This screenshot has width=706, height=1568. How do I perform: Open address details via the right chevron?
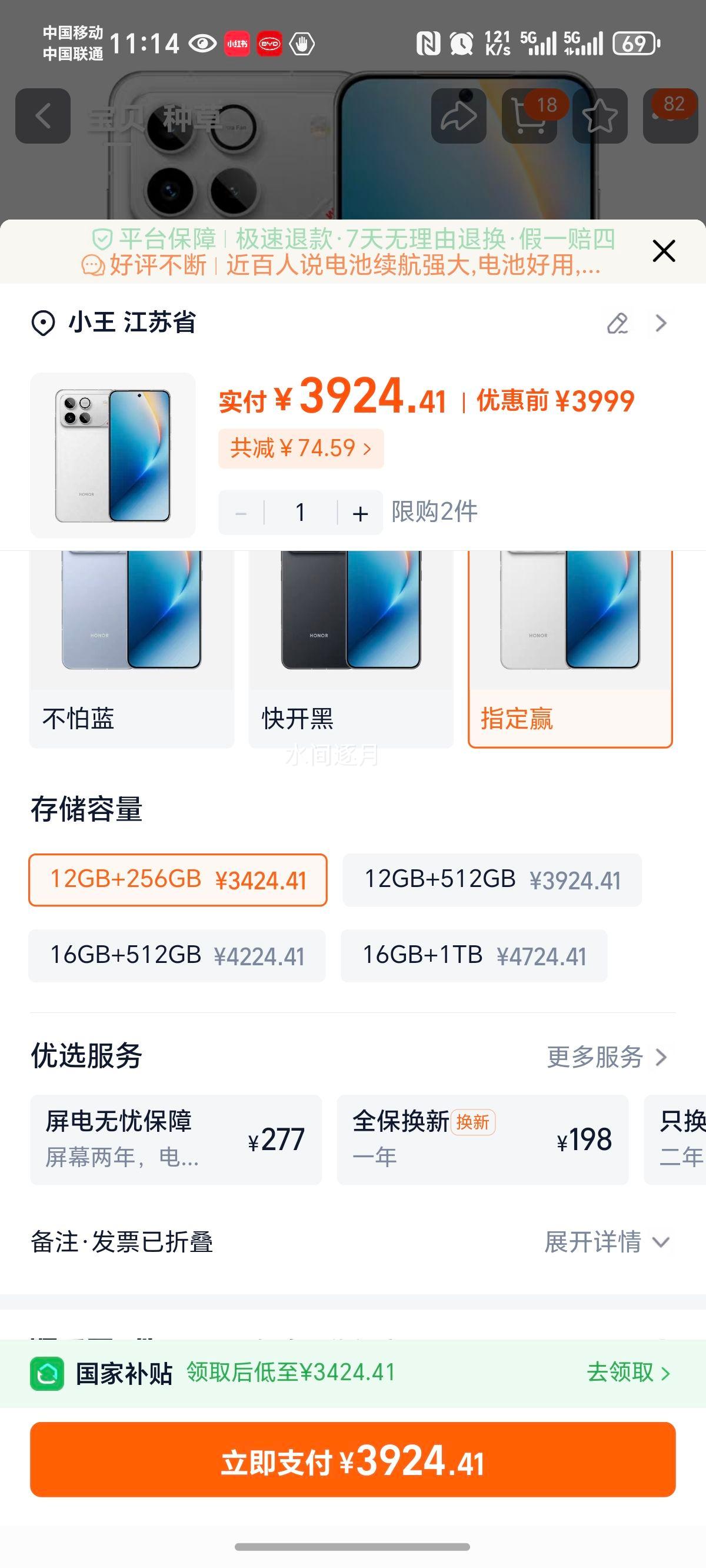(660, 323)
